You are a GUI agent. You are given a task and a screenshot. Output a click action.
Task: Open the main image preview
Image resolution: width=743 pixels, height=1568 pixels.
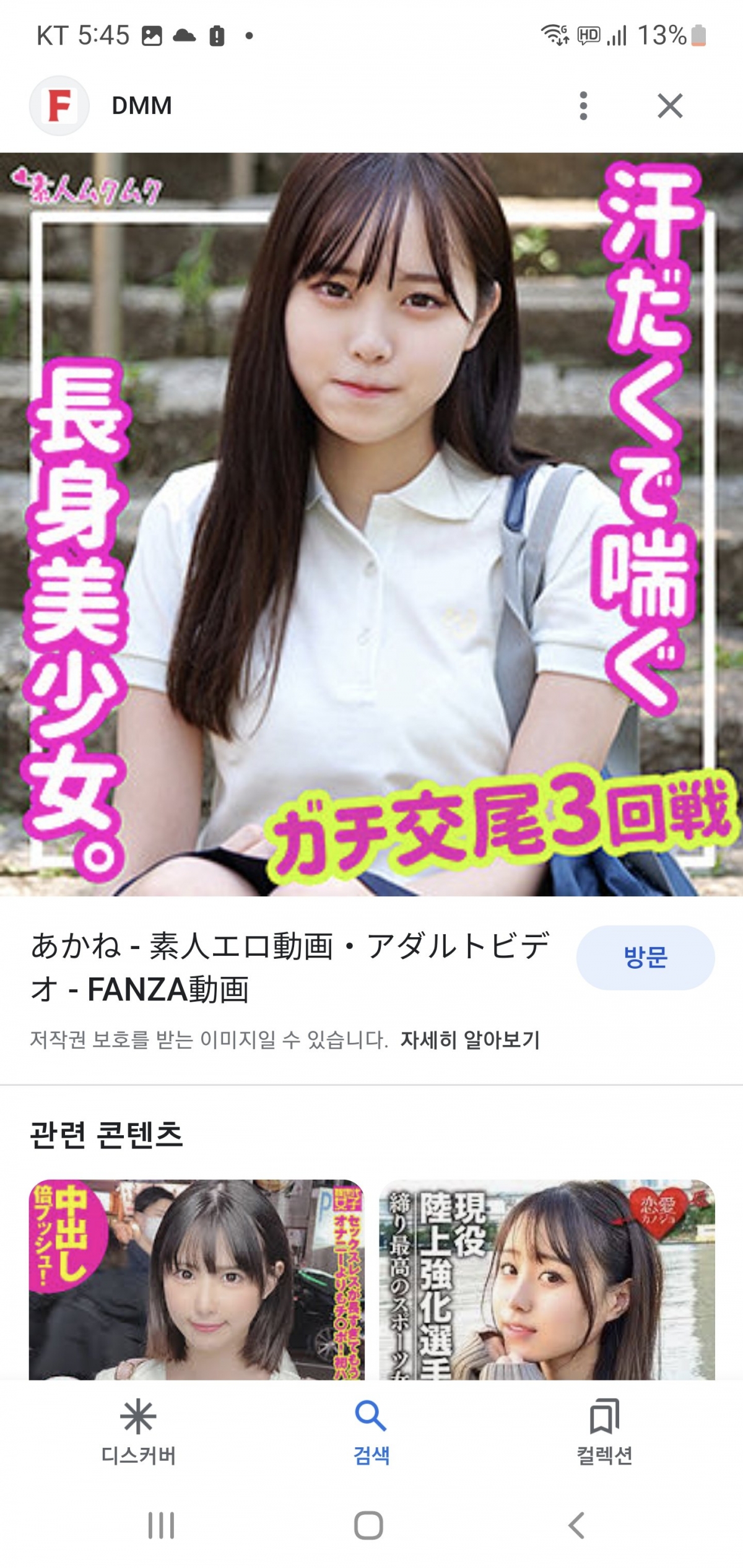tap(371, 524)
